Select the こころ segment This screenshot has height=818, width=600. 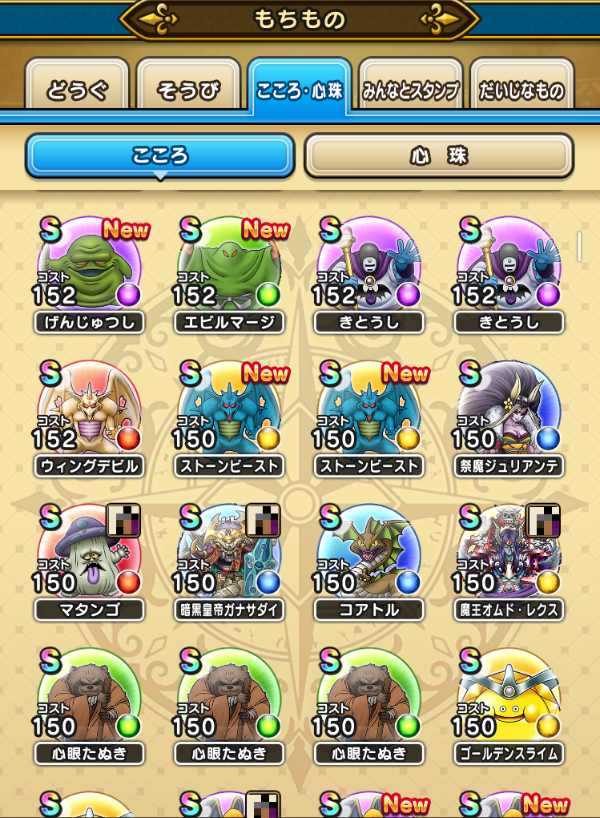[x=160, y=156]
